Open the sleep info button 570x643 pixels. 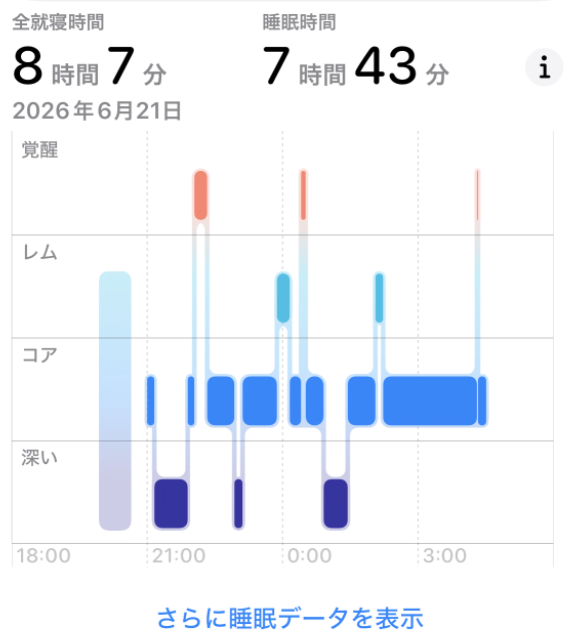tap(544, 67)
